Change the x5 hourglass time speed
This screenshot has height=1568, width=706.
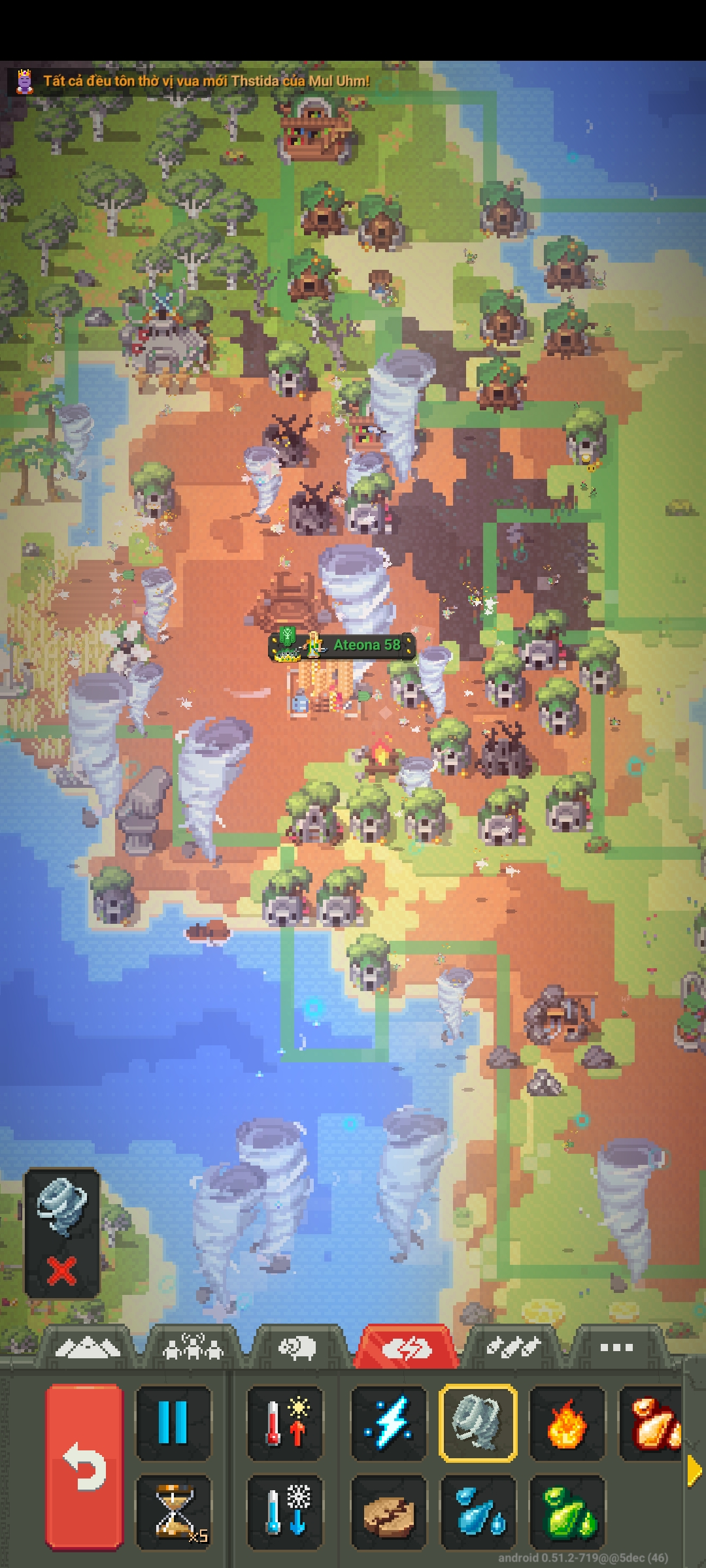(x=174, y=1511)
